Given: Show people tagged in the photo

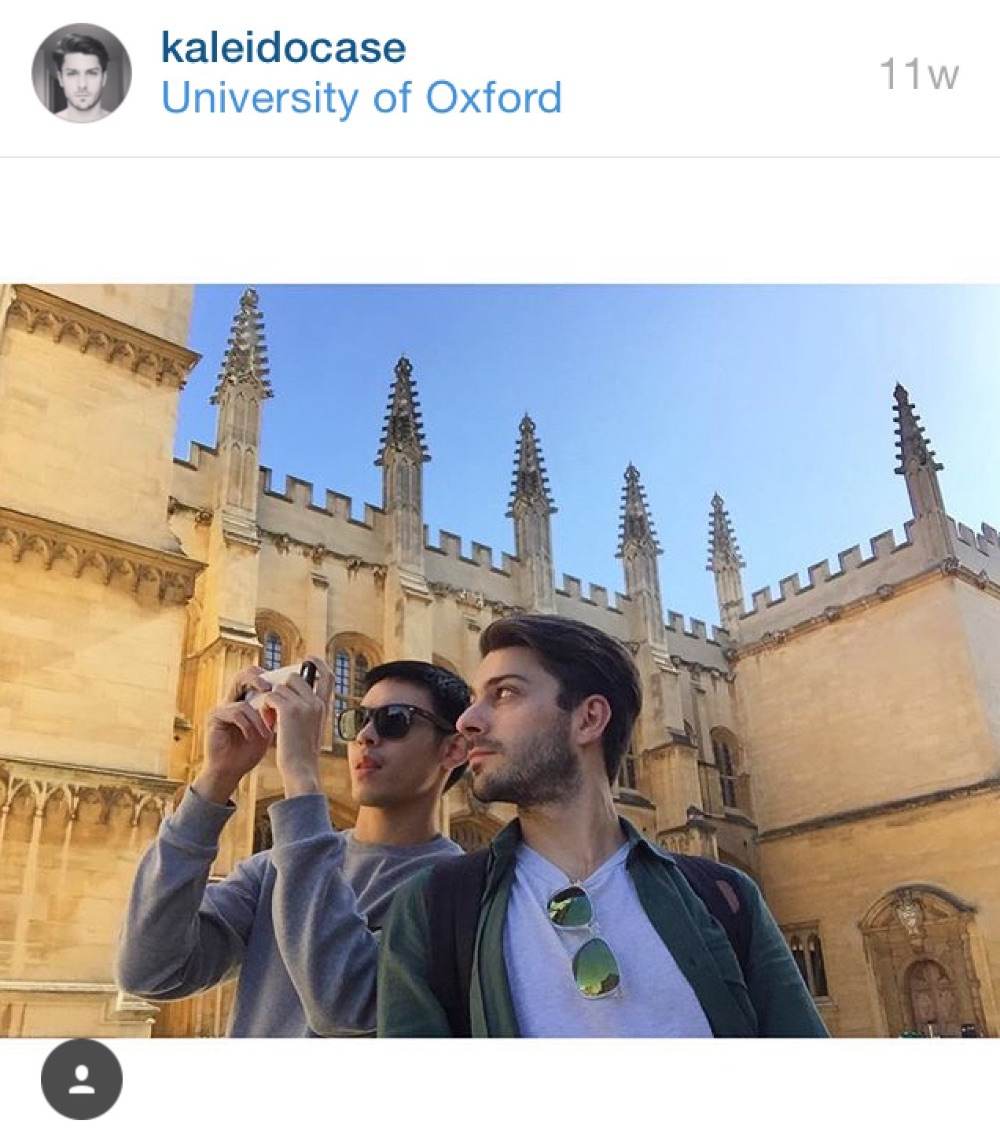Looking at the screenshot, I should point(82,1079).
